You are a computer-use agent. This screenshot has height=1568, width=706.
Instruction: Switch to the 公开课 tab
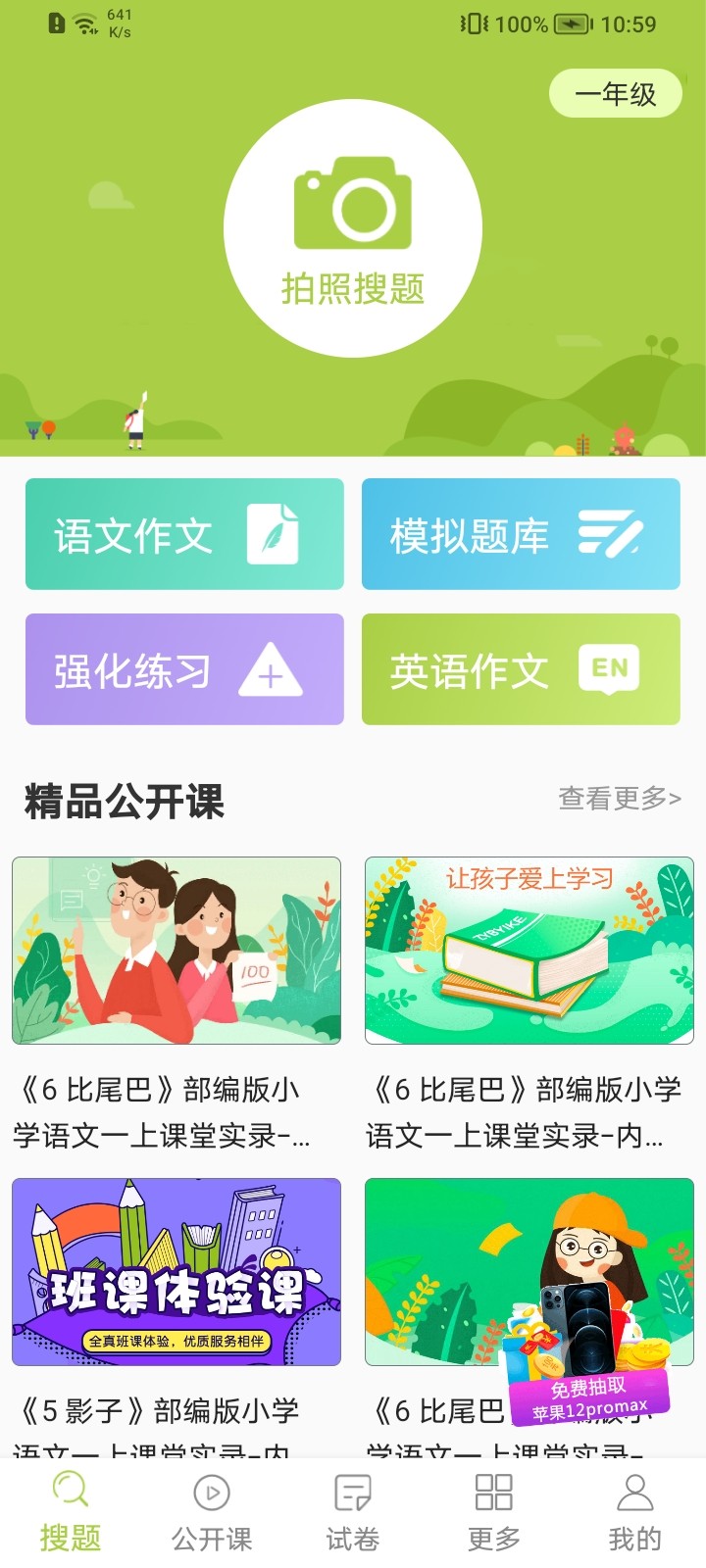[x=212, y=1512]
